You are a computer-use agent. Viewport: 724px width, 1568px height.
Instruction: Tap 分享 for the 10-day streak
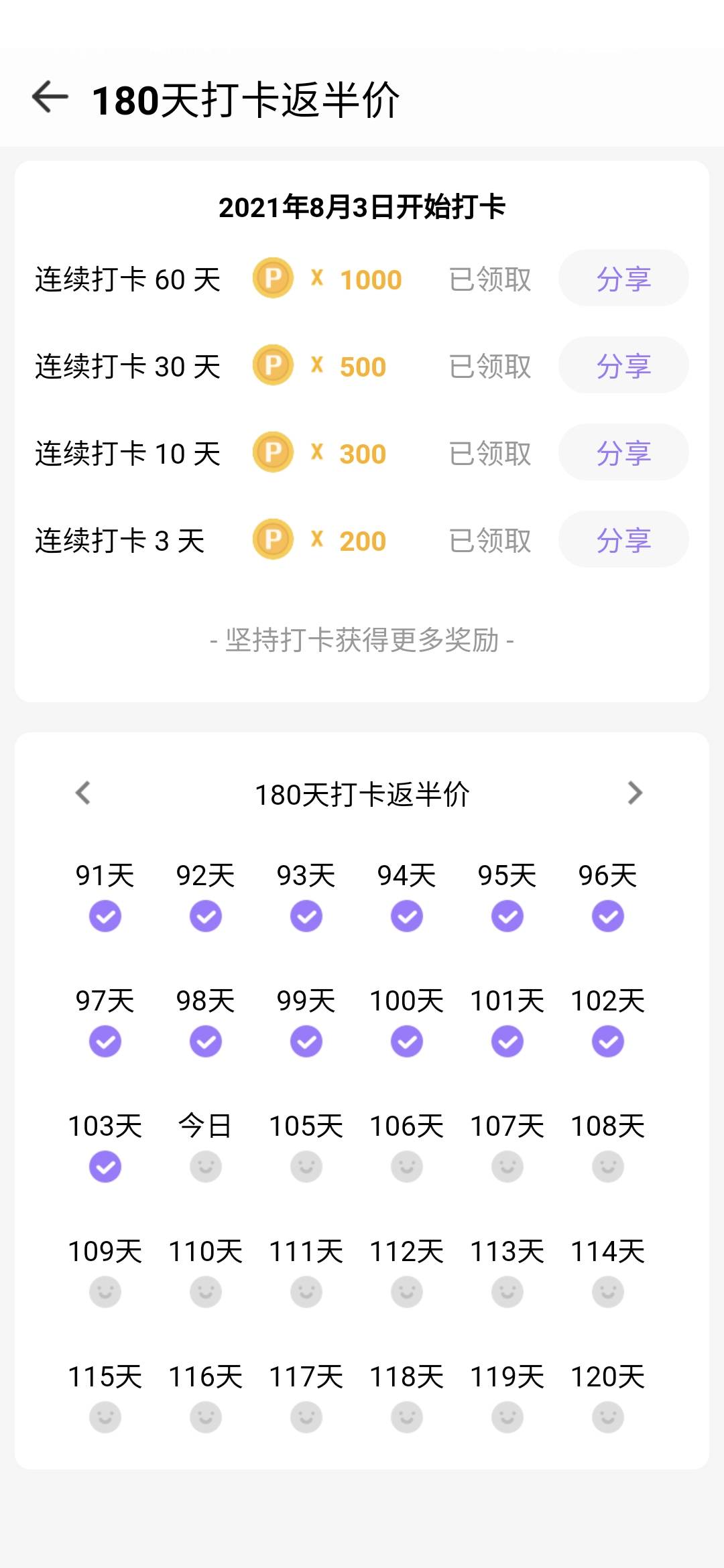[x=623, y=453]
